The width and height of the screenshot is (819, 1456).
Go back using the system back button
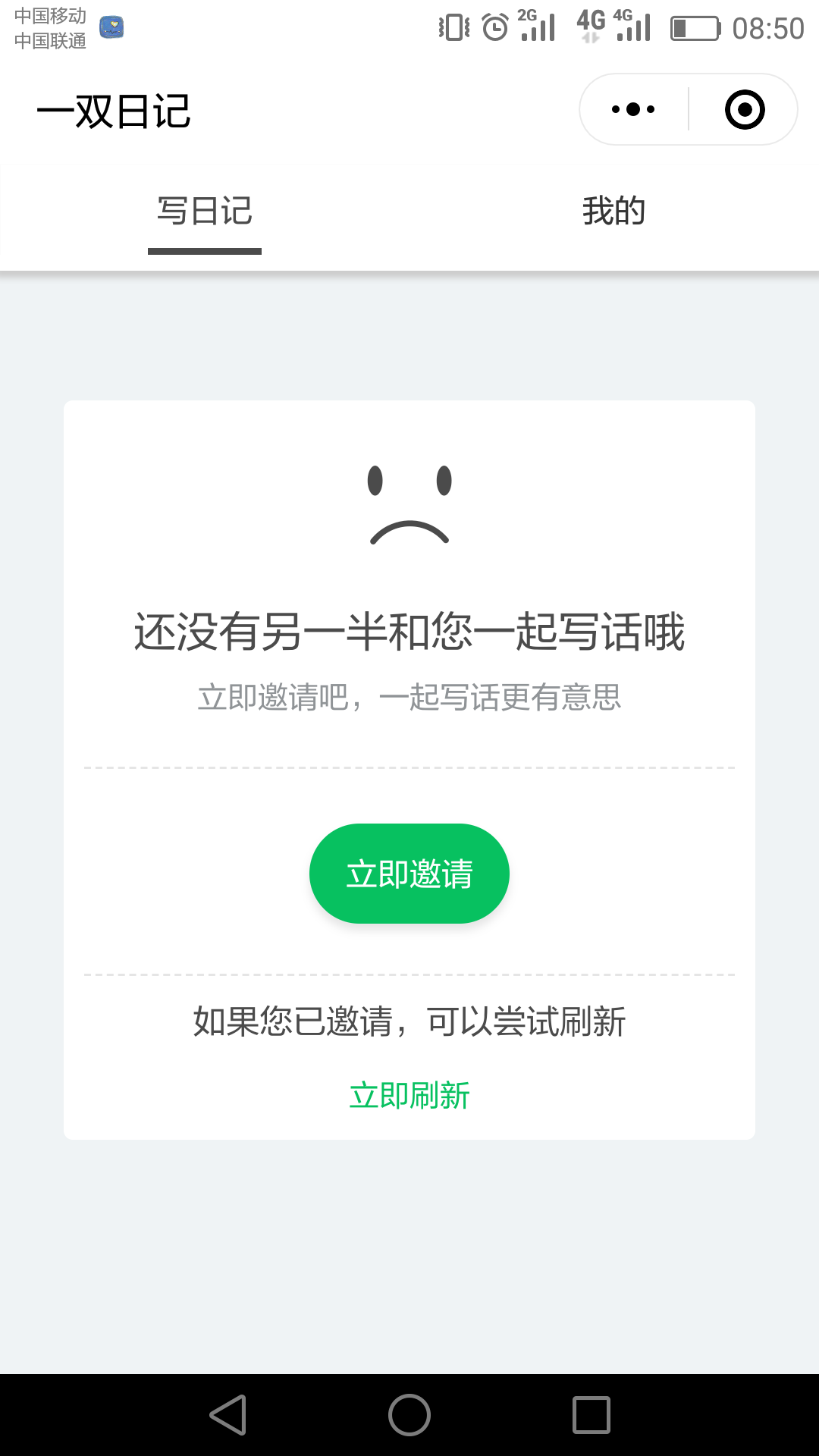pos(227,1415)
